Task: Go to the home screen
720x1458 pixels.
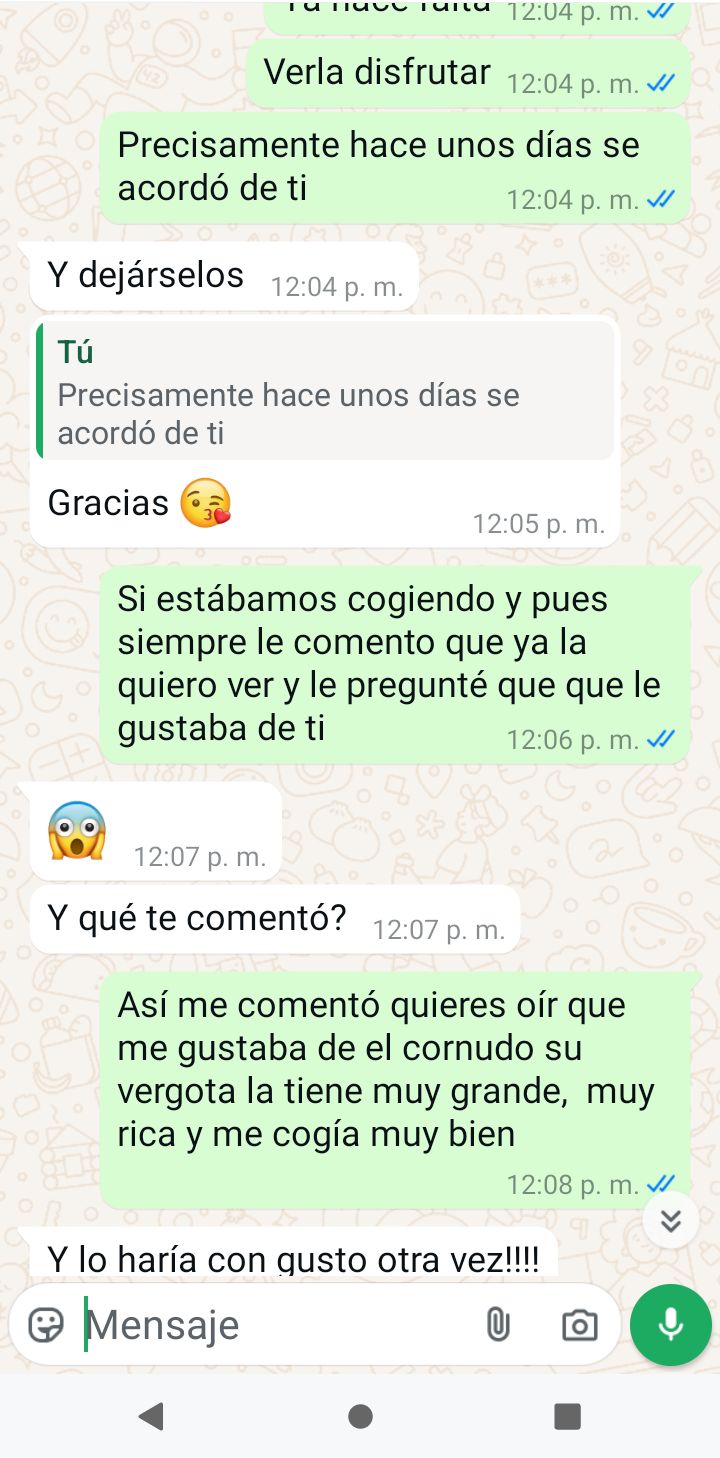Action: coord(360,1416)
